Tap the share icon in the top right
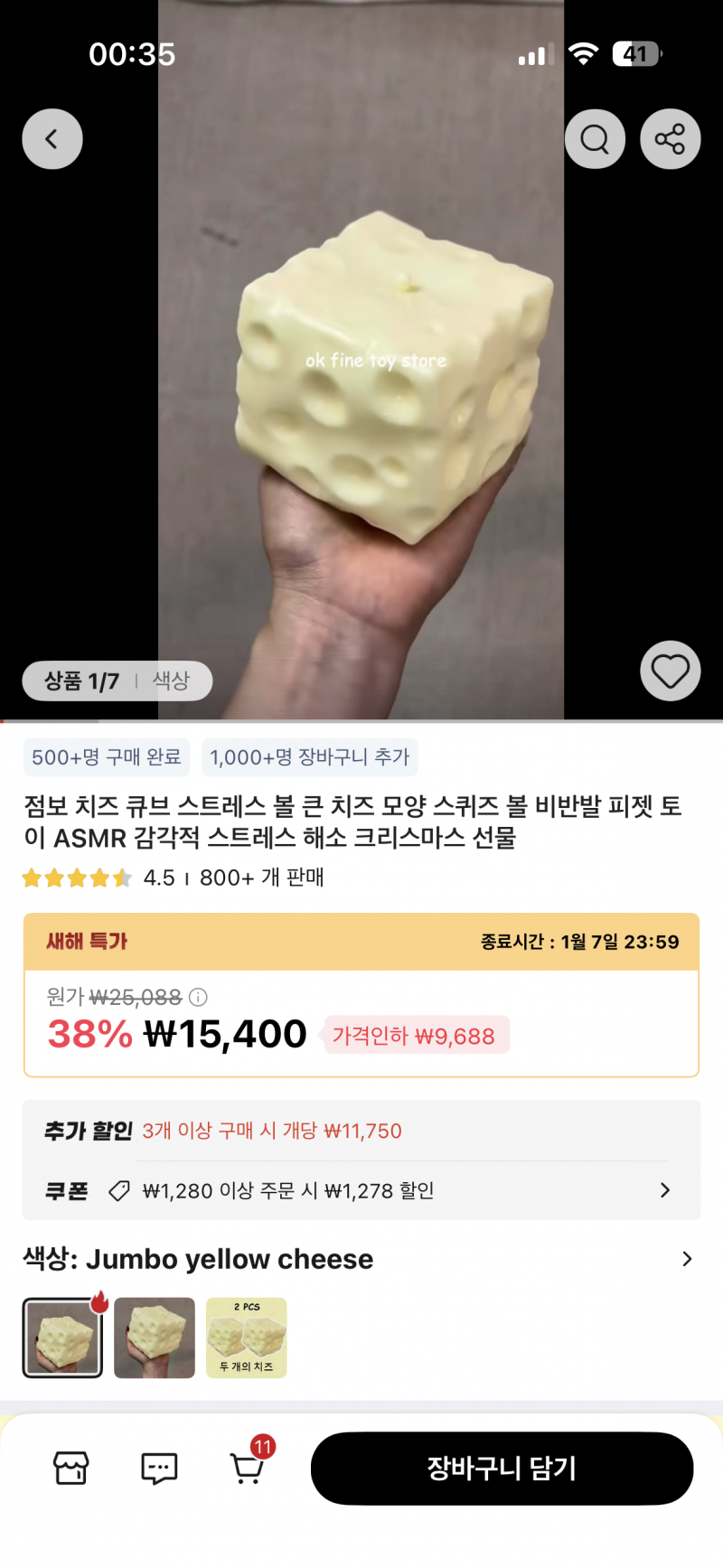The height and width of the screenshot is (1568, 723). pos(671,138)
